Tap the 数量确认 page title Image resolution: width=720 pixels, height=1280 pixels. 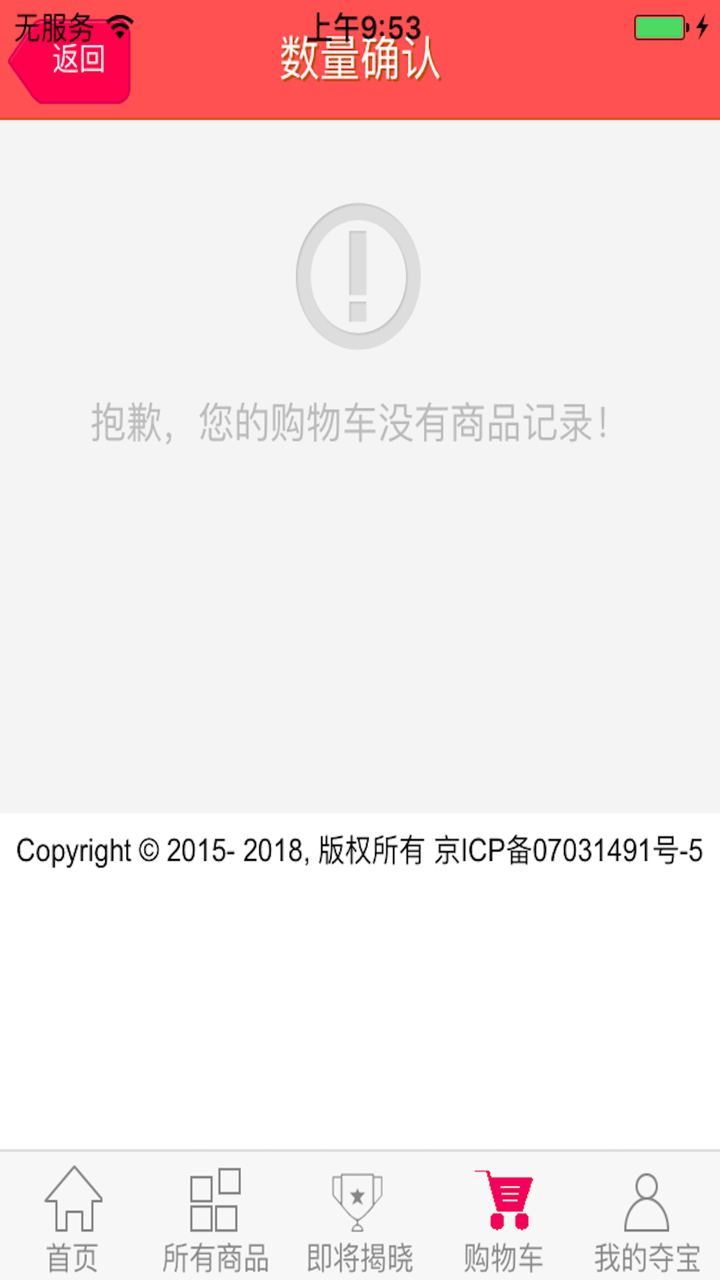coord(360,58)
